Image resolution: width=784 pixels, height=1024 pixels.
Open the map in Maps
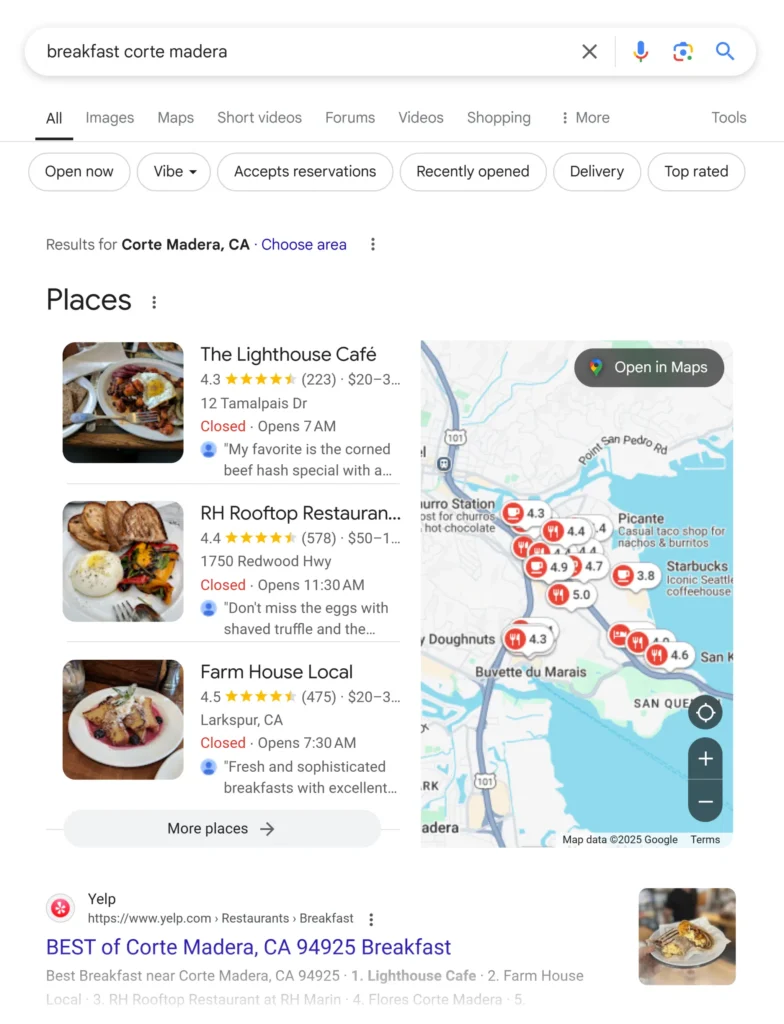point(649,368)
